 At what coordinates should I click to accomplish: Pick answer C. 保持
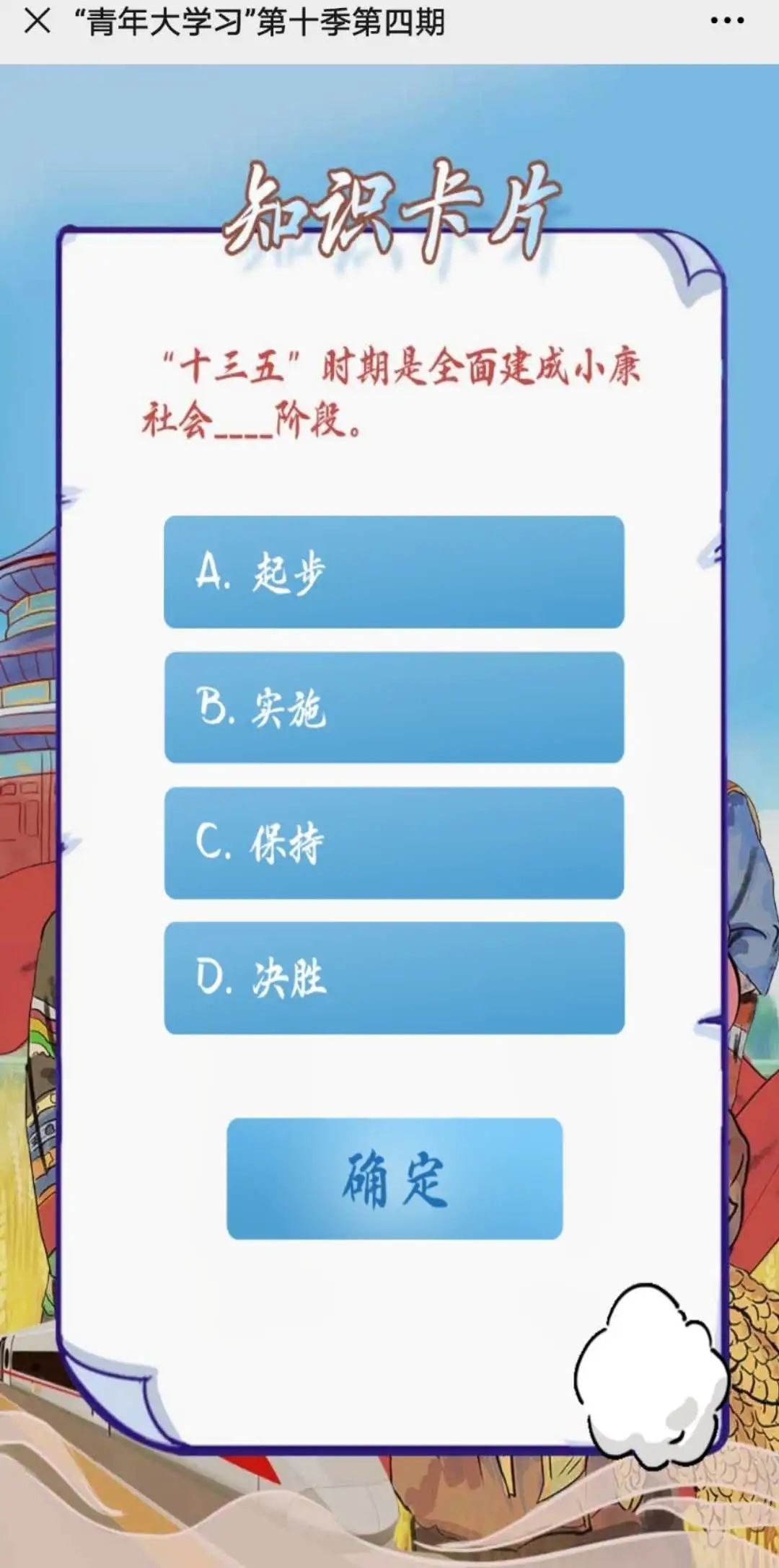(394, 843)
